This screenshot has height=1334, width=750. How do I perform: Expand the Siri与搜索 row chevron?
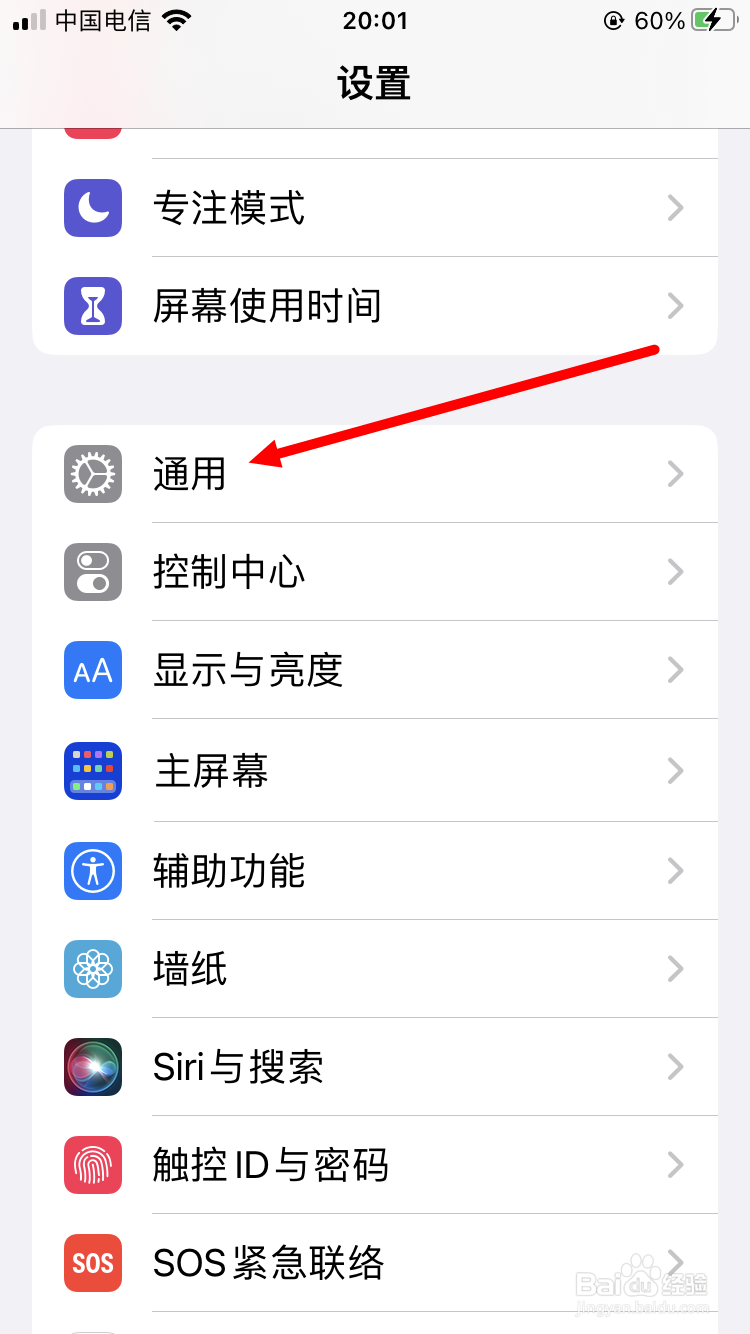pos(674,1067)
